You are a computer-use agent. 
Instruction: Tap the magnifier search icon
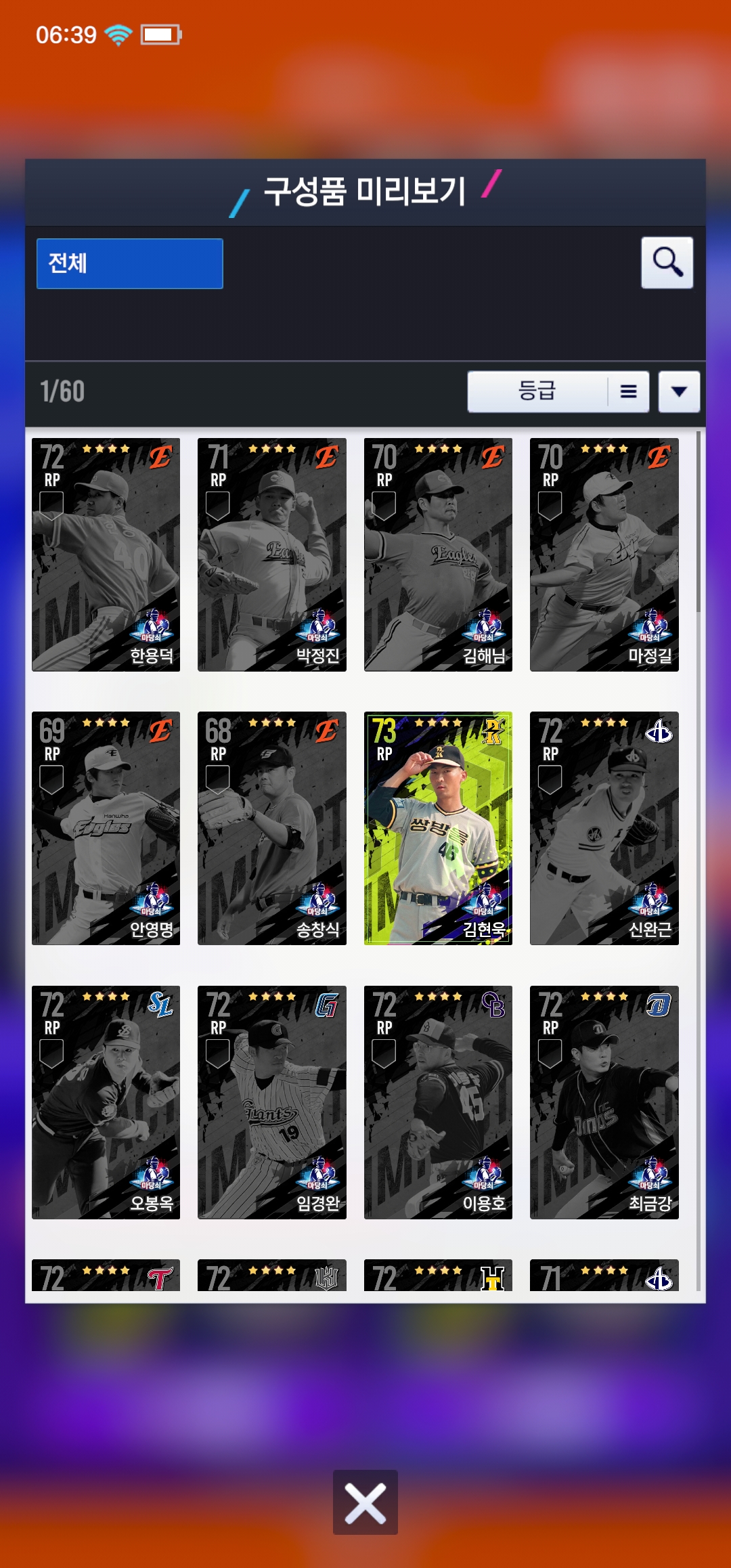(667, 263)
